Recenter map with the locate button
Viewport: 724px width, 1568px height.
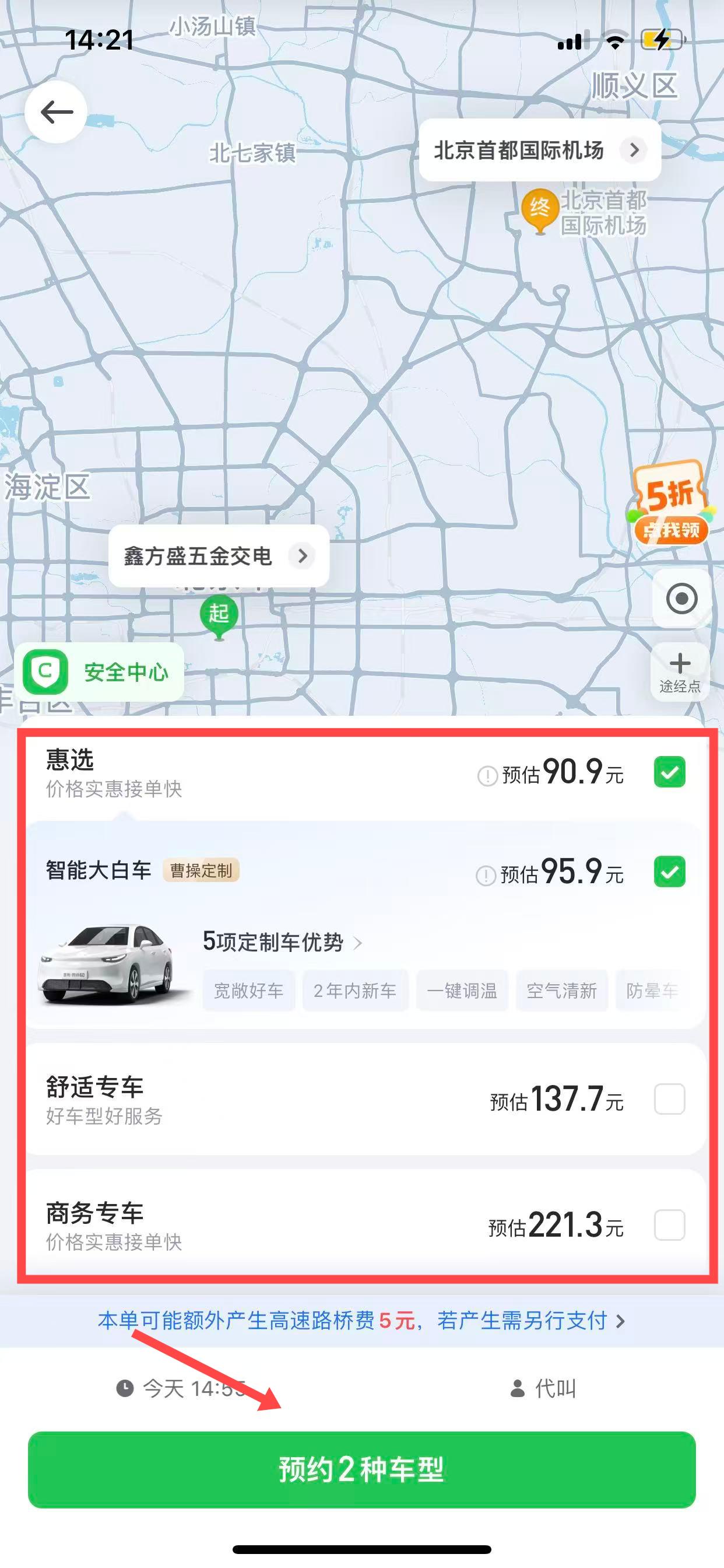[681, 599]
